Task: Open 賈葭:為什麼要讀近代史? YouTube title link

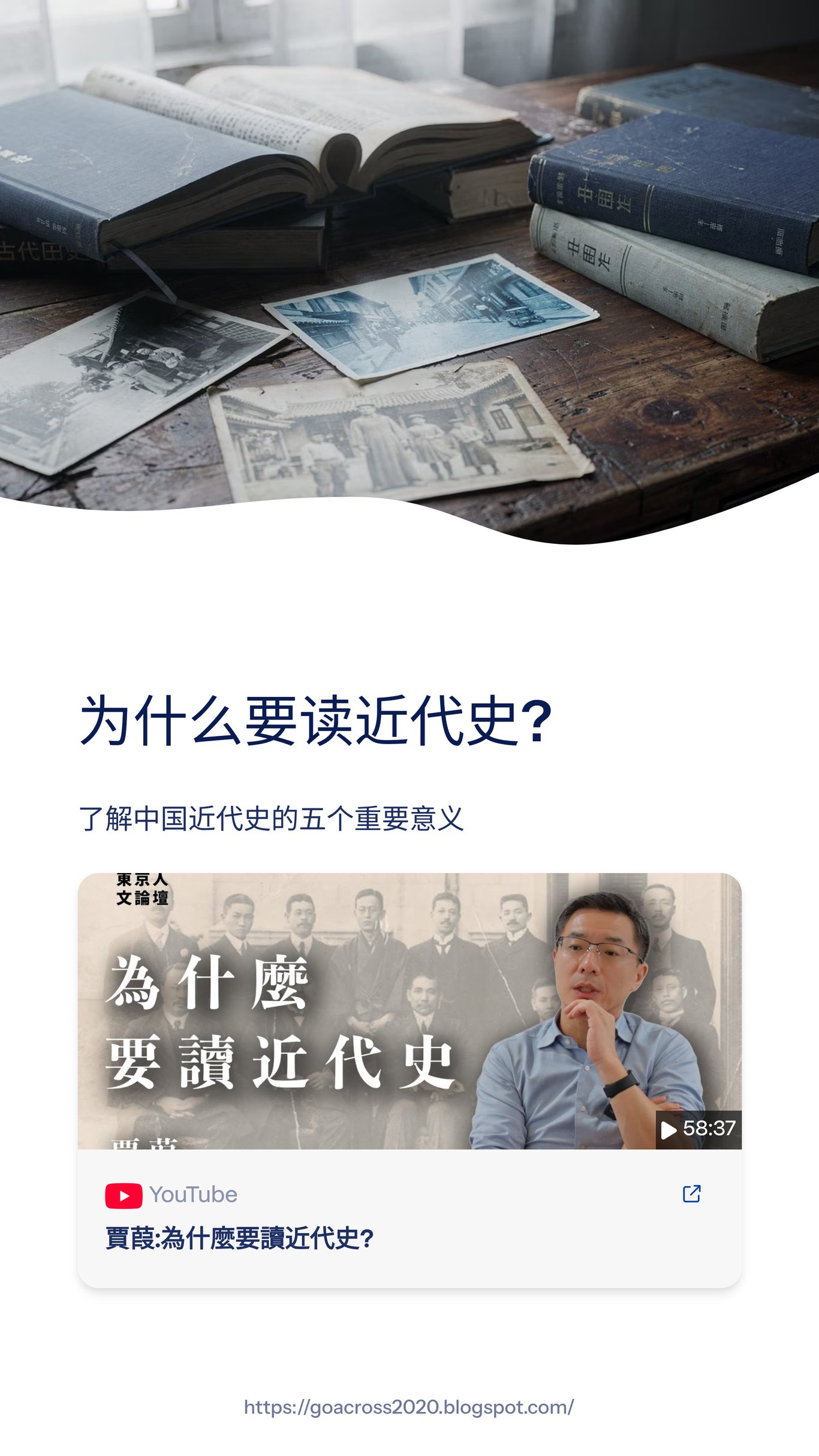Action: 240,1238
